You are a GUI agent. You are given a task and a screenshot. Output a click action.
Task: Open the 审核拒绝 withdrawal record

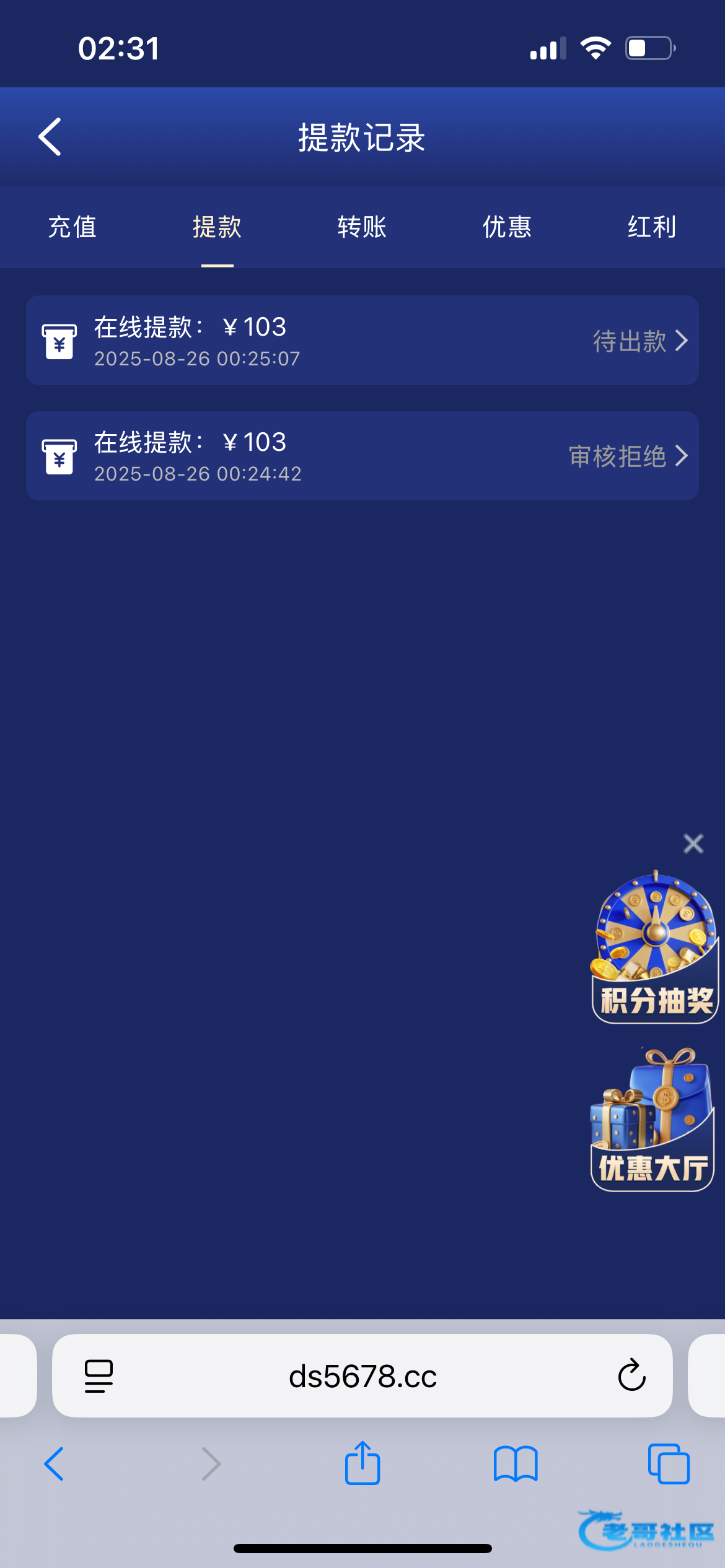pos(362,456)
